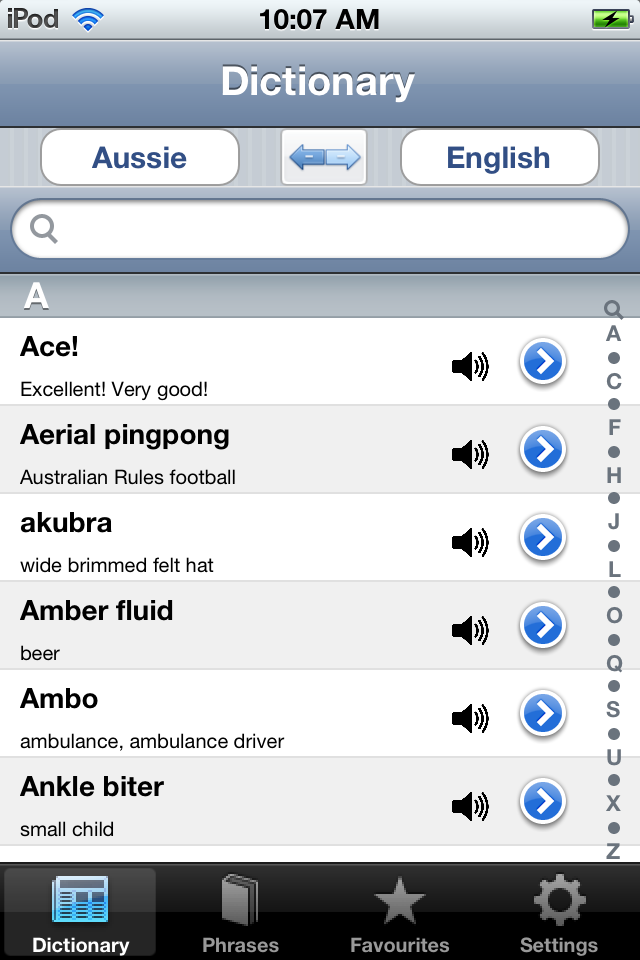
Task: Play audio for akubra
Action: pyautogui.click(x=470, y=543)
